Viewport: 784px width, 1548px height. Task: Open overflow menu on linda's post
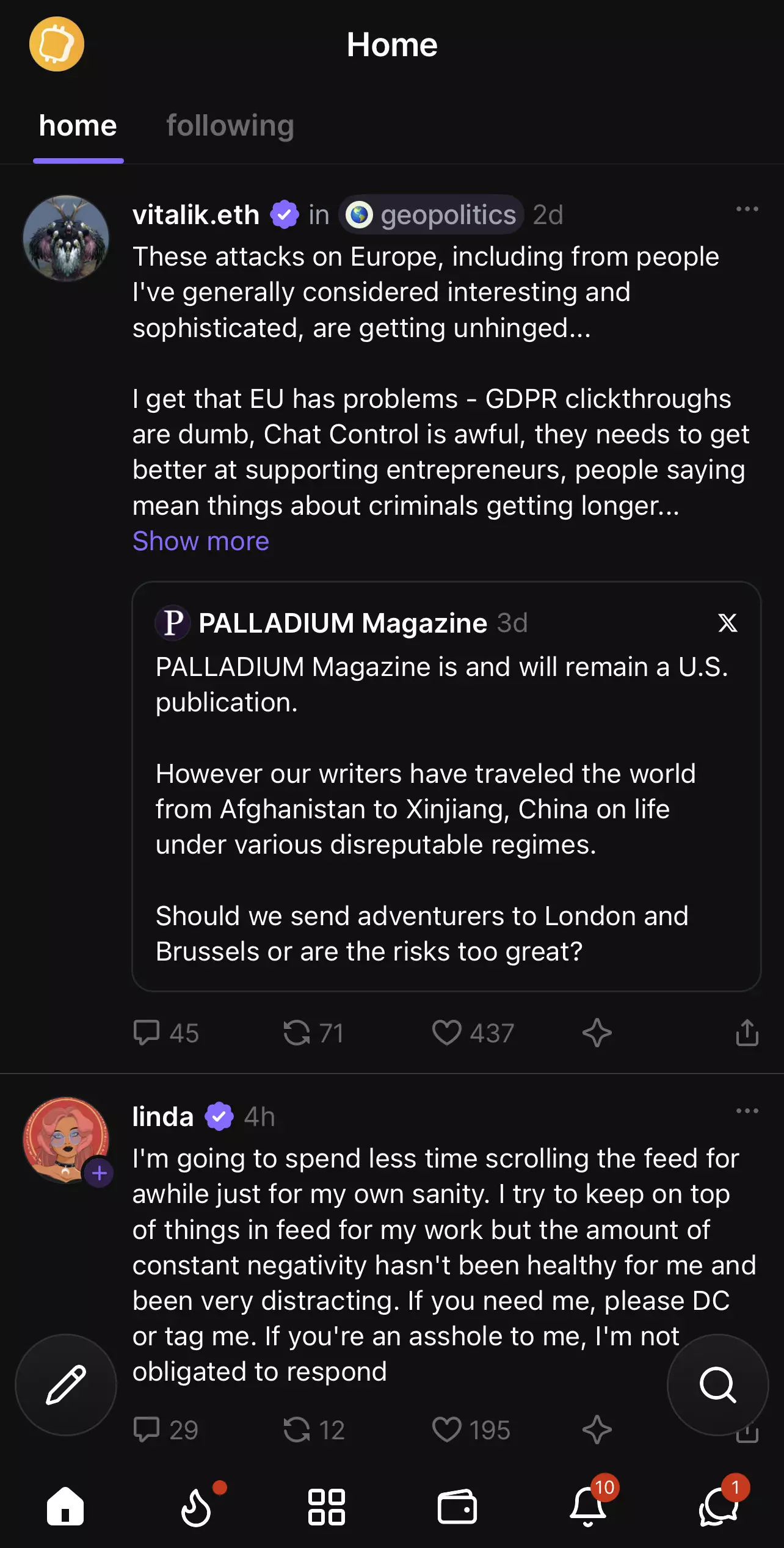tap(747, 1111)
